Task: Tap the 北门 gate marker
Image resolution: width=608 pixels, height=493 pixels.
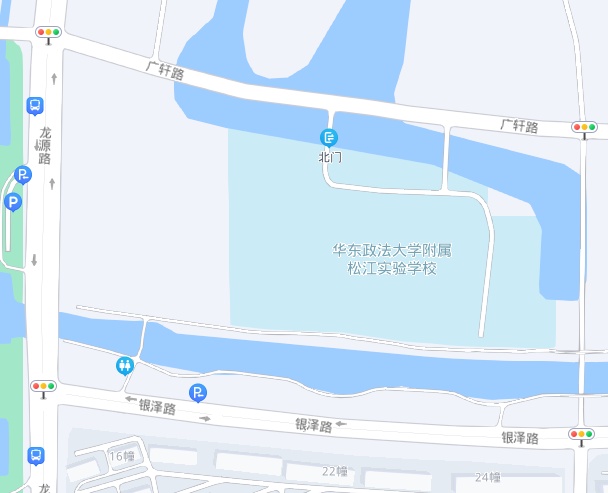Action: pyautogui.click(x=329, y=138)
